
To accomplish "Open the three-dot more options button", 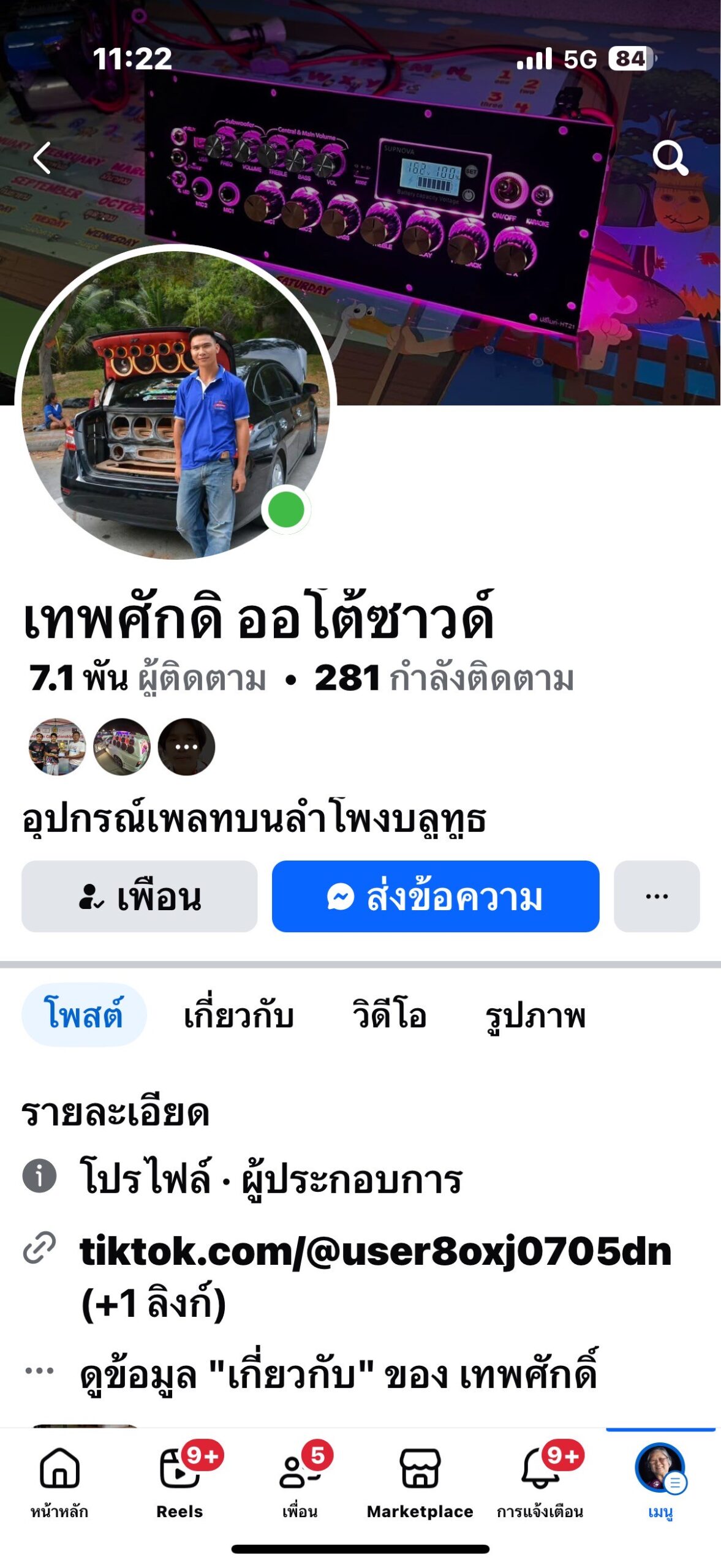I will point(656,896).
